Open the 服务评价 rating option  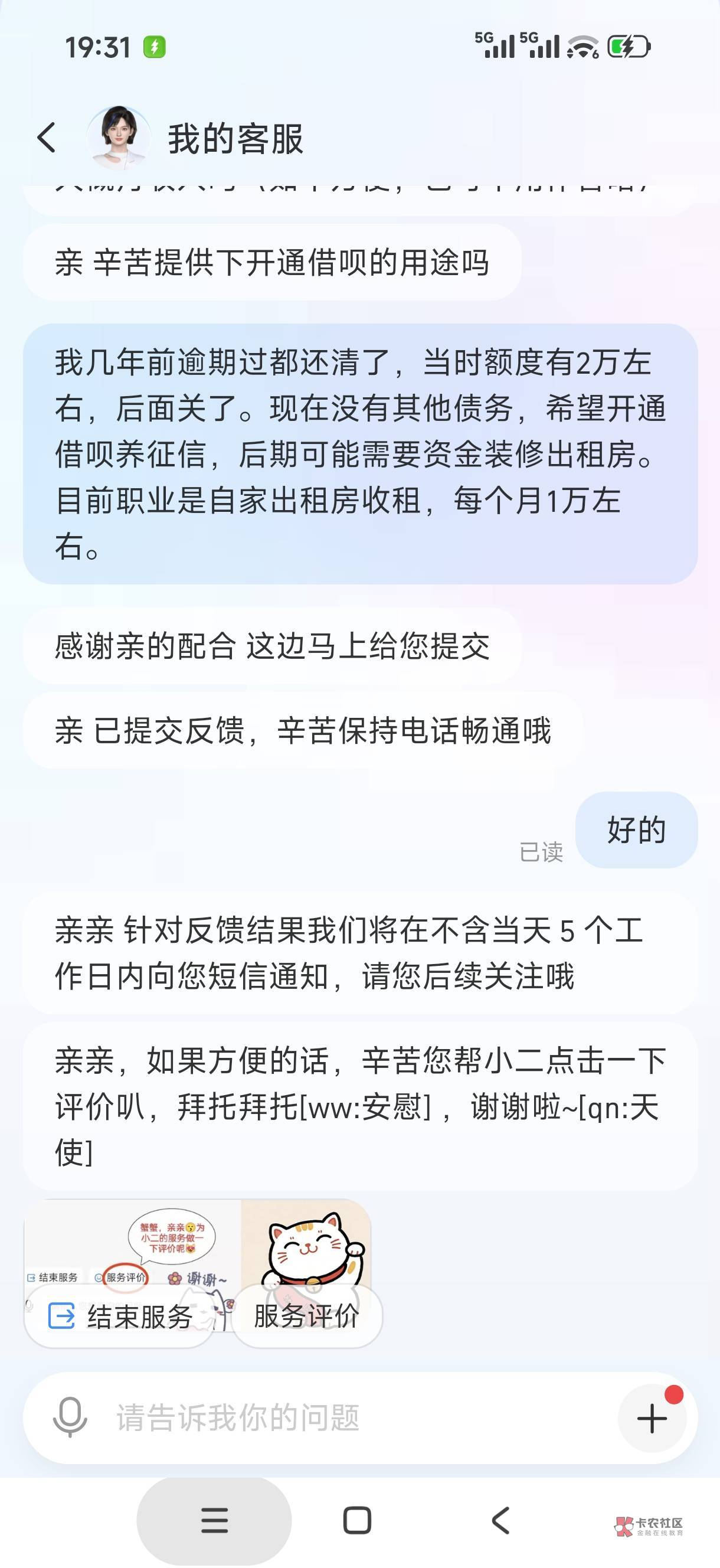tap(307, 1317)
